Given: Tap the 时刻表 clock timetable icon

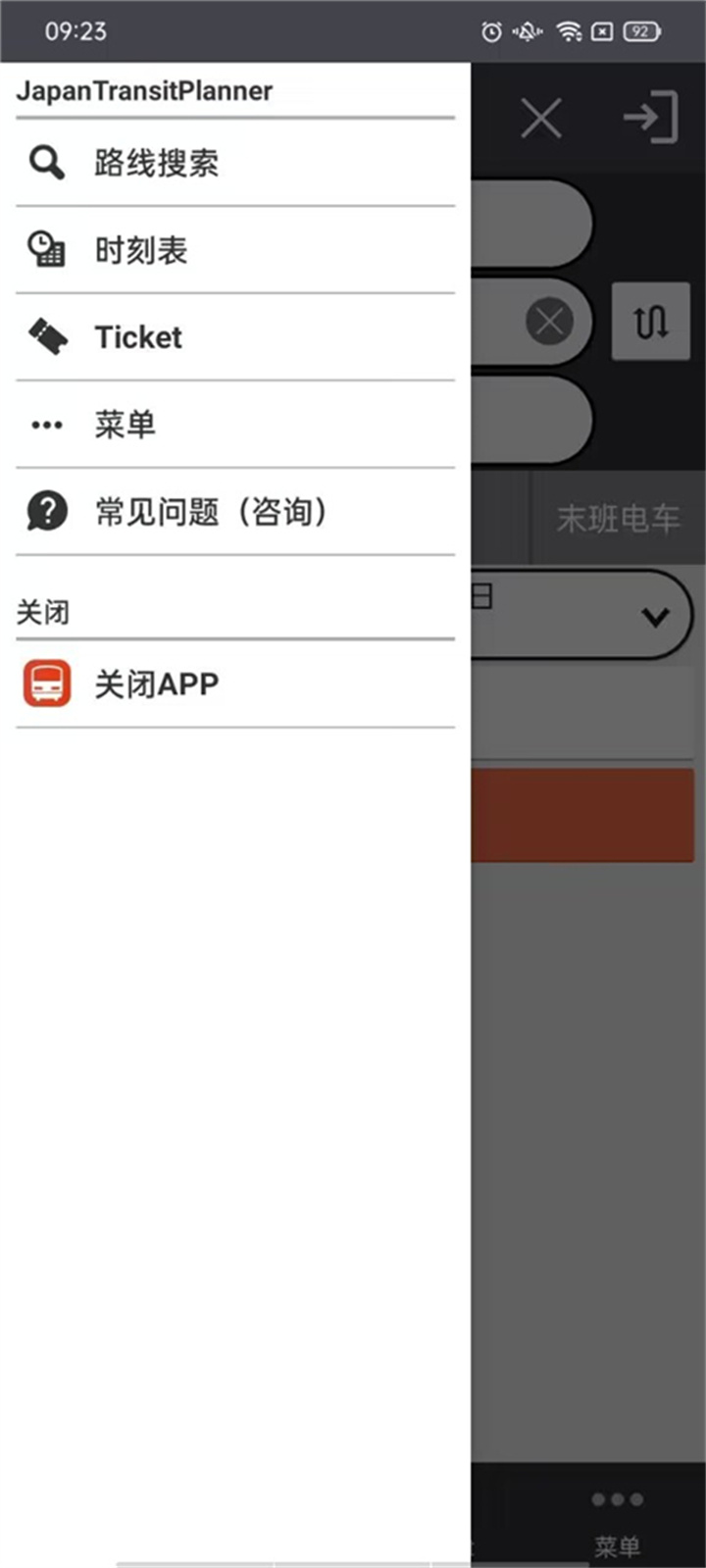Looking at the screenshot, I should tap(45, 249).
